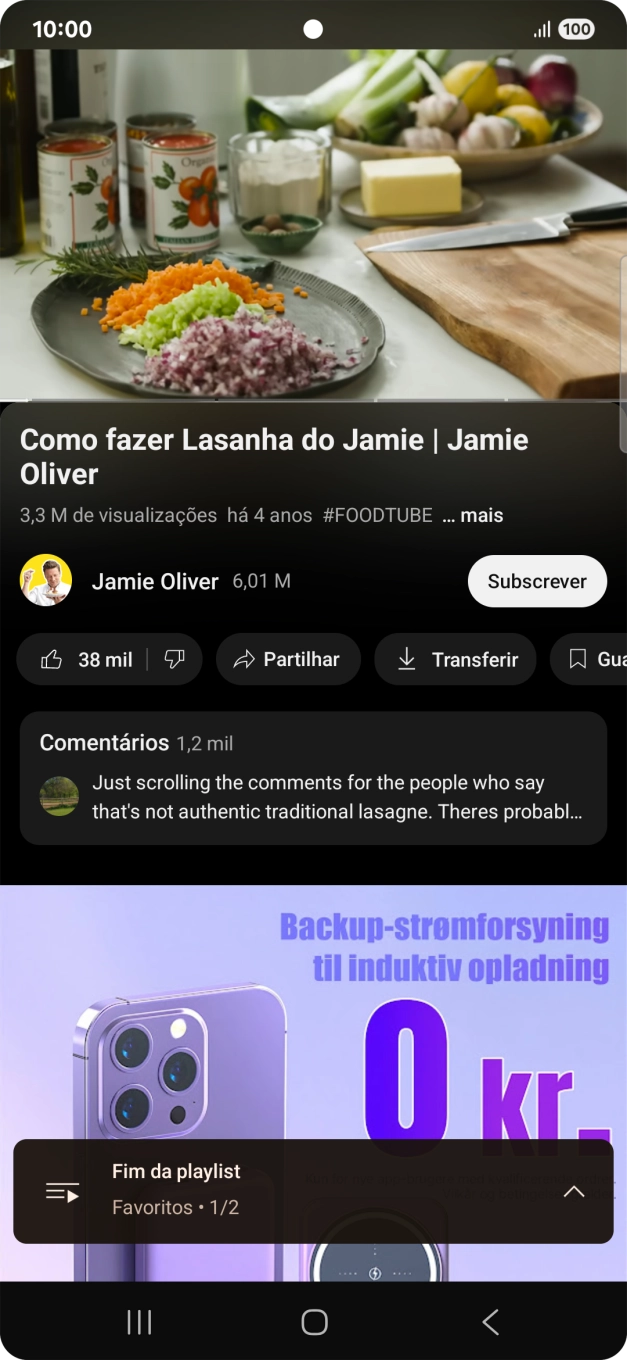Image resolution: width=627 pixels, height=1360 pixels.
Task: Go back using system navigation
Action: [490, 1323]
